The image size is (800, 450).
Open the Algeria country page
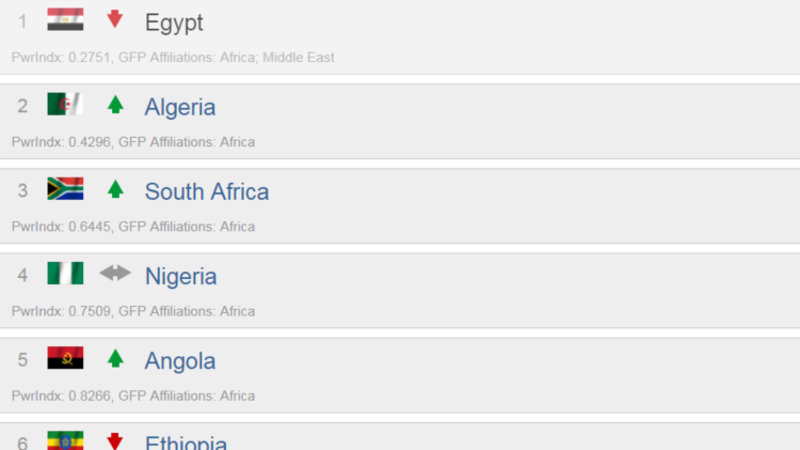180,107
